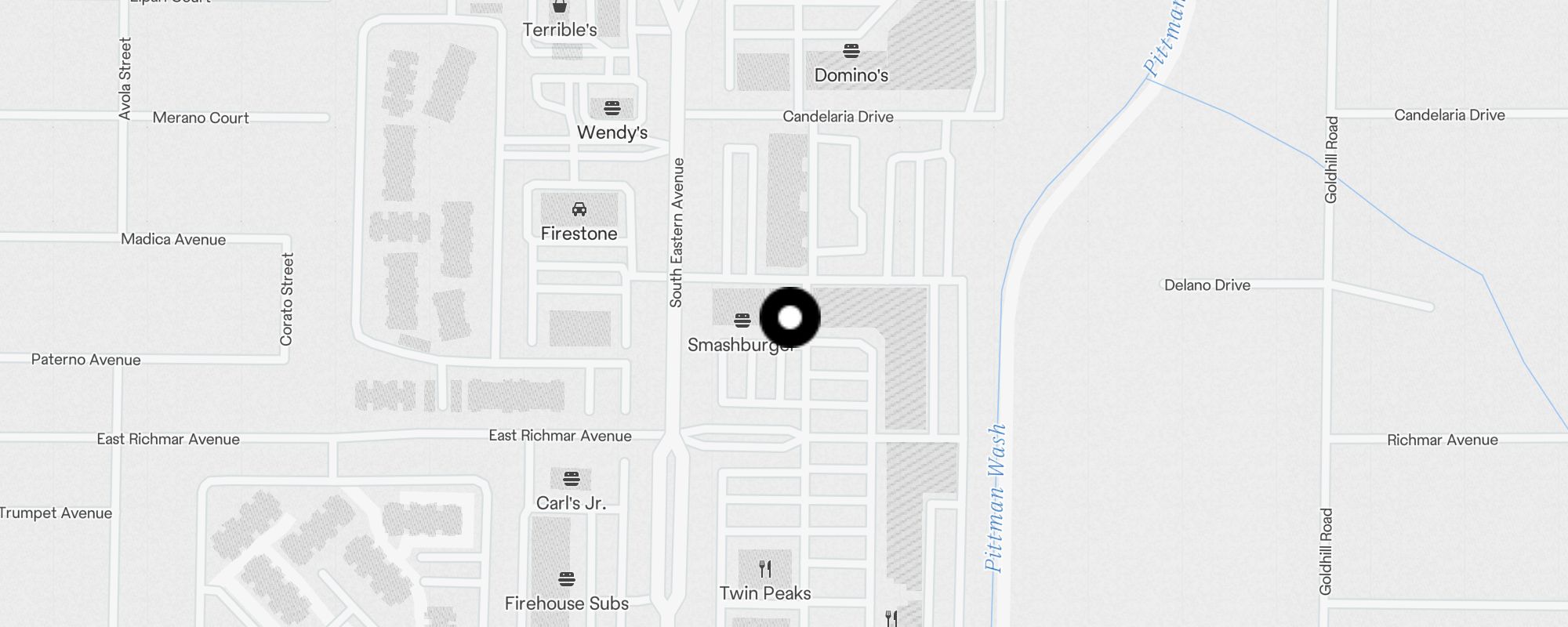Open the Domino's place marker
The width and height of the screenshot is (1568, 627).
pyautogui.click(x=851, y=52)
